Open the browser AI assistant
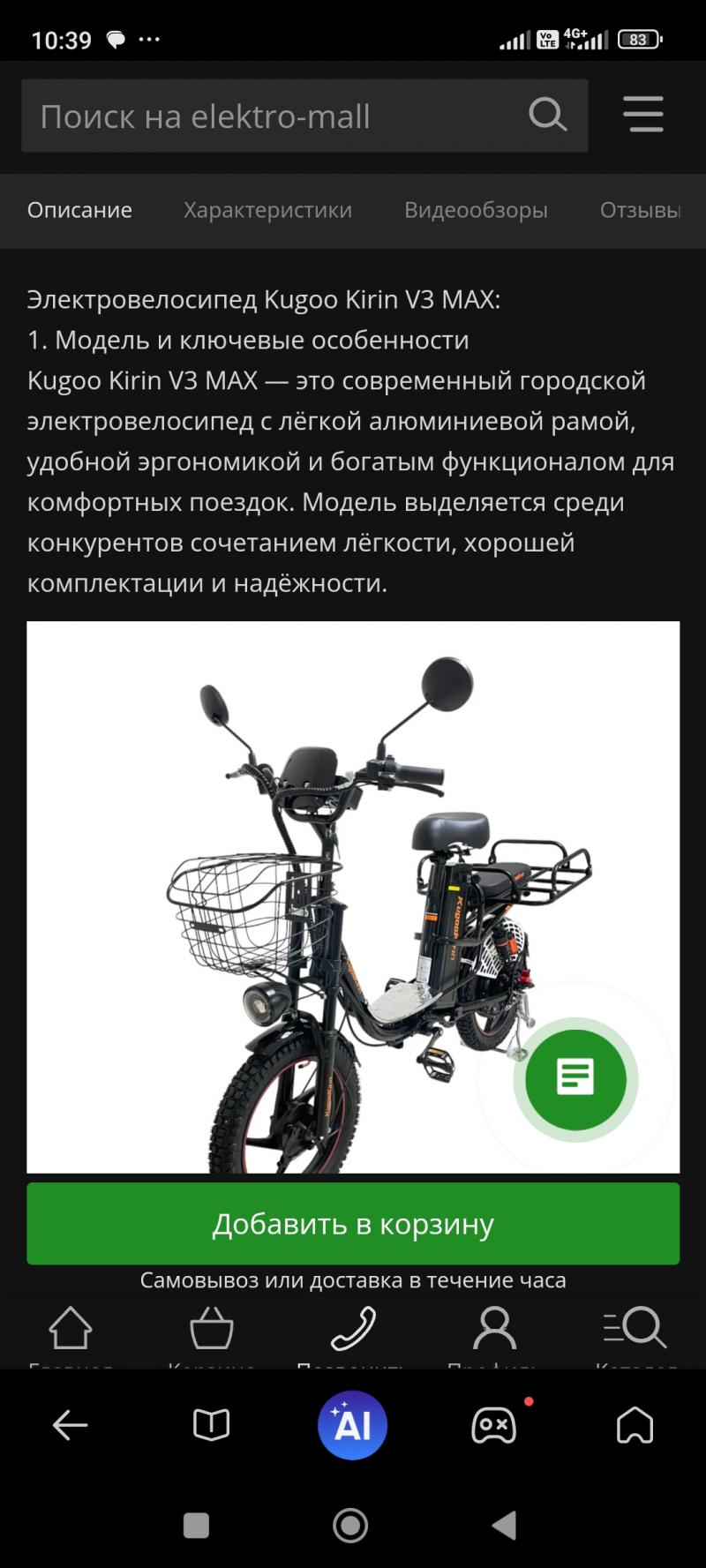Viewport: 706px width, 1568px height. click(352, 1424)
